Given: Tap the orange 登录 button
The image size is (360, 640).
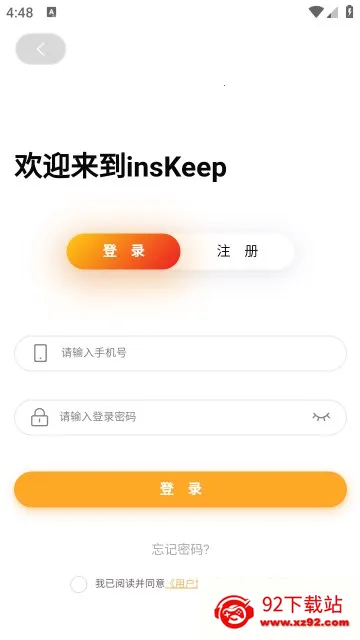Looking at the screenshot, I should (x=180, y=489).
